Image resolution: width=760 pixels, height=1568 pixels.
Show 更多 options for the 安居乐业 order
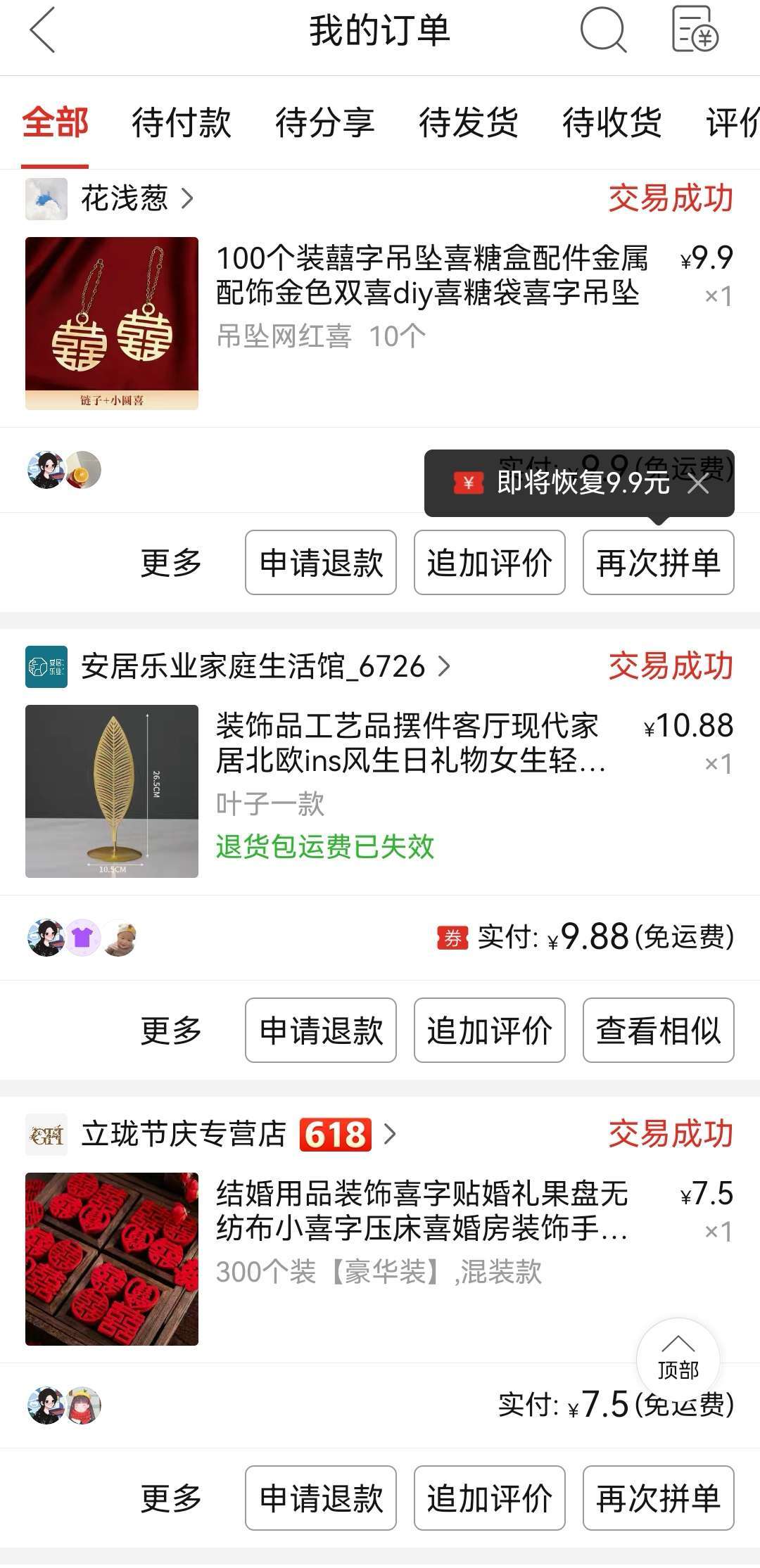(171, 1031)
